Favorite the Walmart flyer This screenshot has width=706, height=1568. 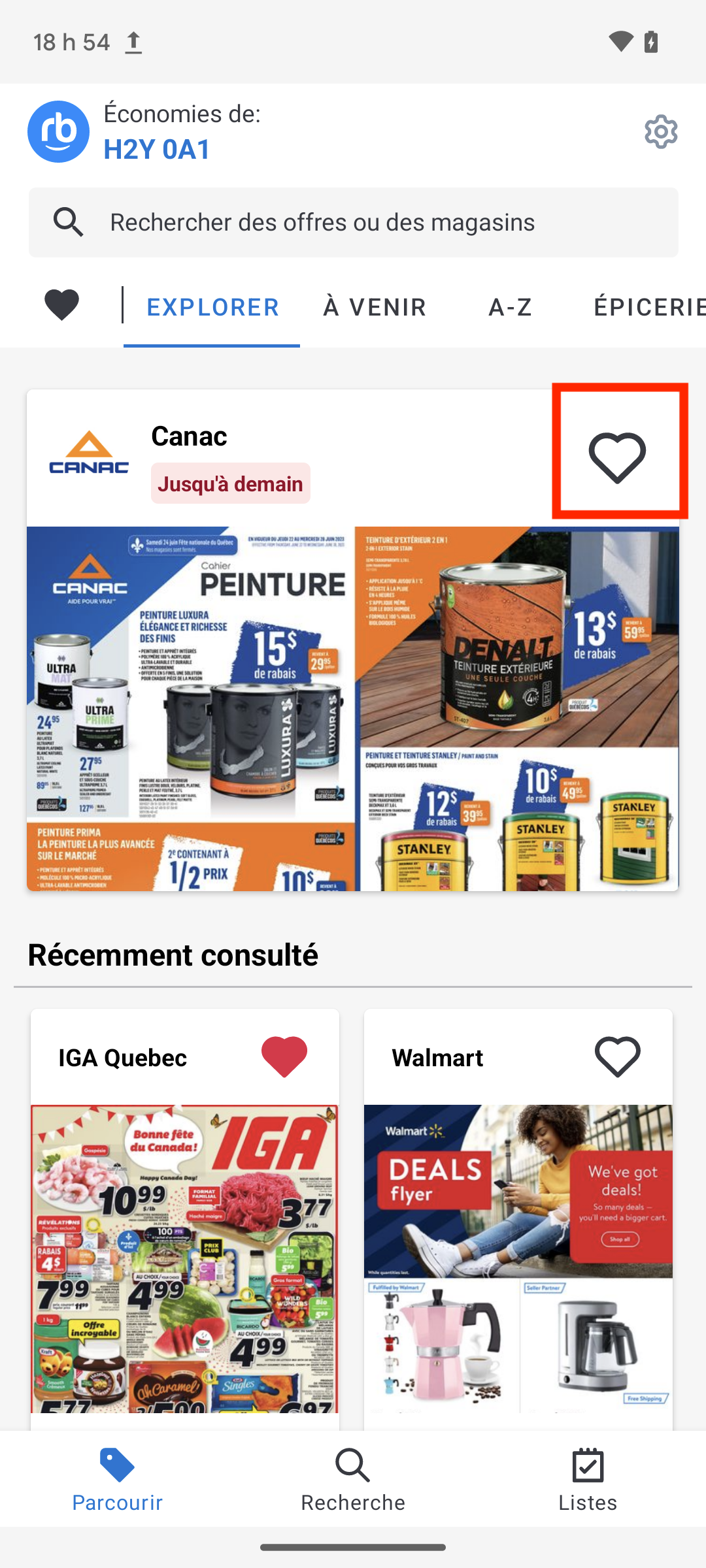618,1057
